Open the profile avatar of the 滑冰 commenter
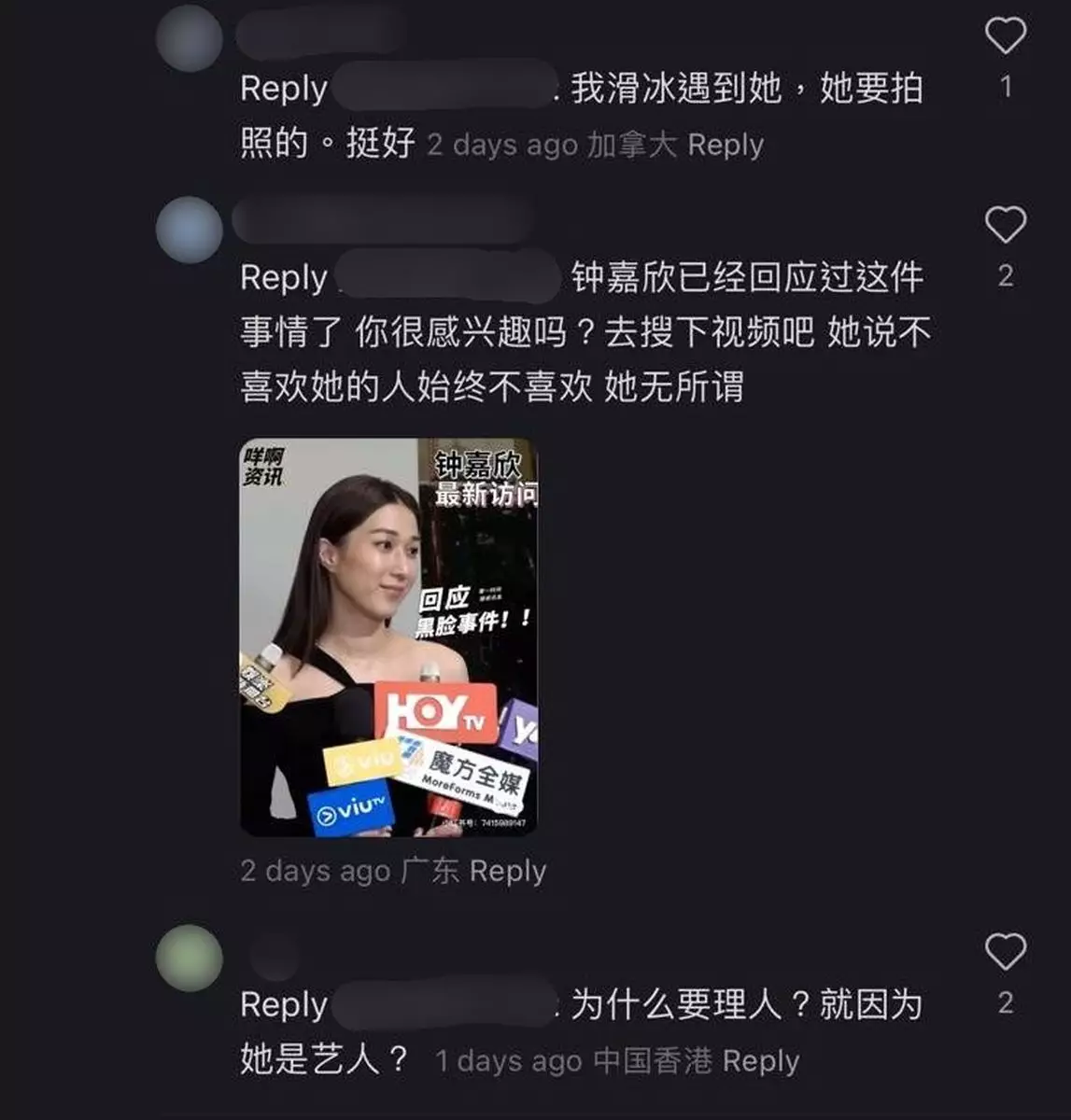The image size is (1071, 1120). [x=190, y=37]
